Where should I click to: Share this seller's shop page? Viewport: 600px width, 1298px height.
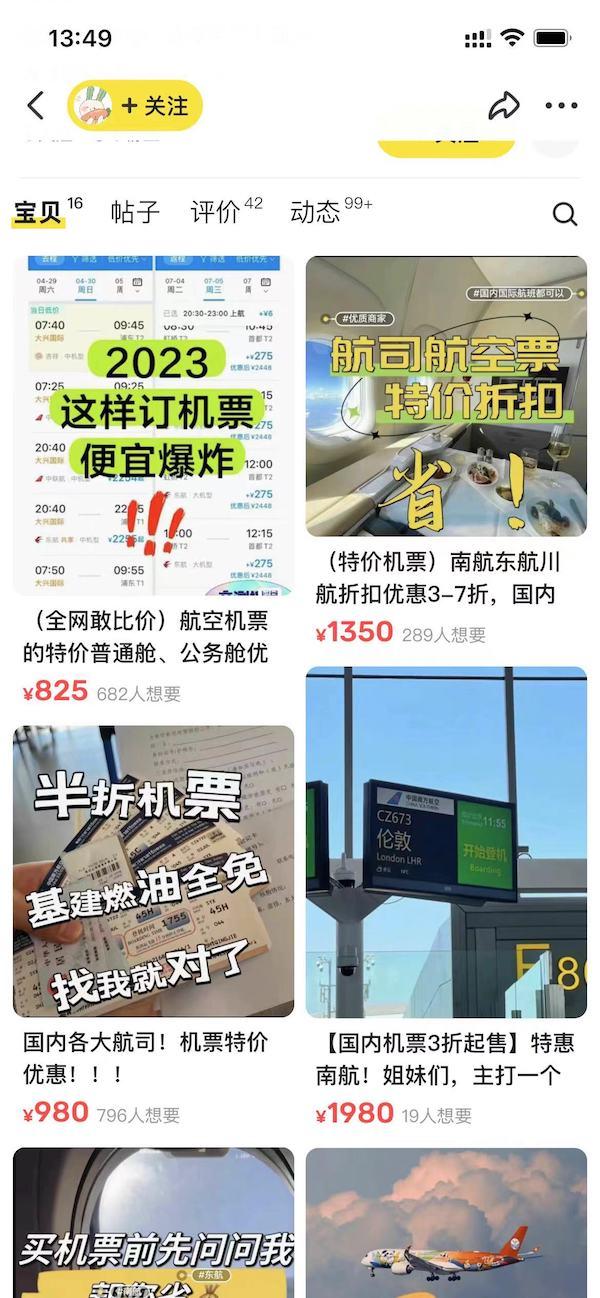(504, 105)
